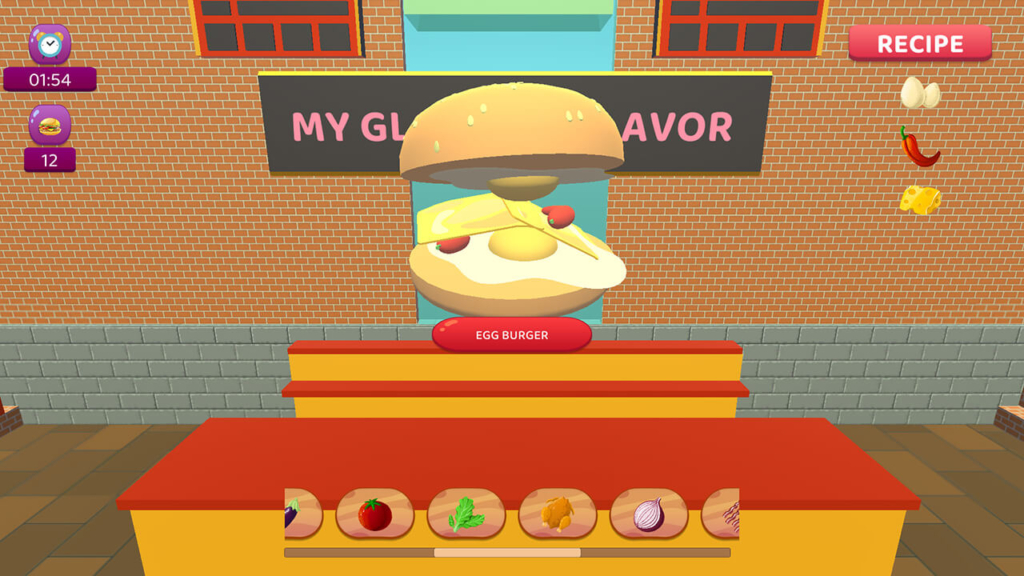Open the Recipe panel
The image size is (1024, 576).
tap(920, 44)
